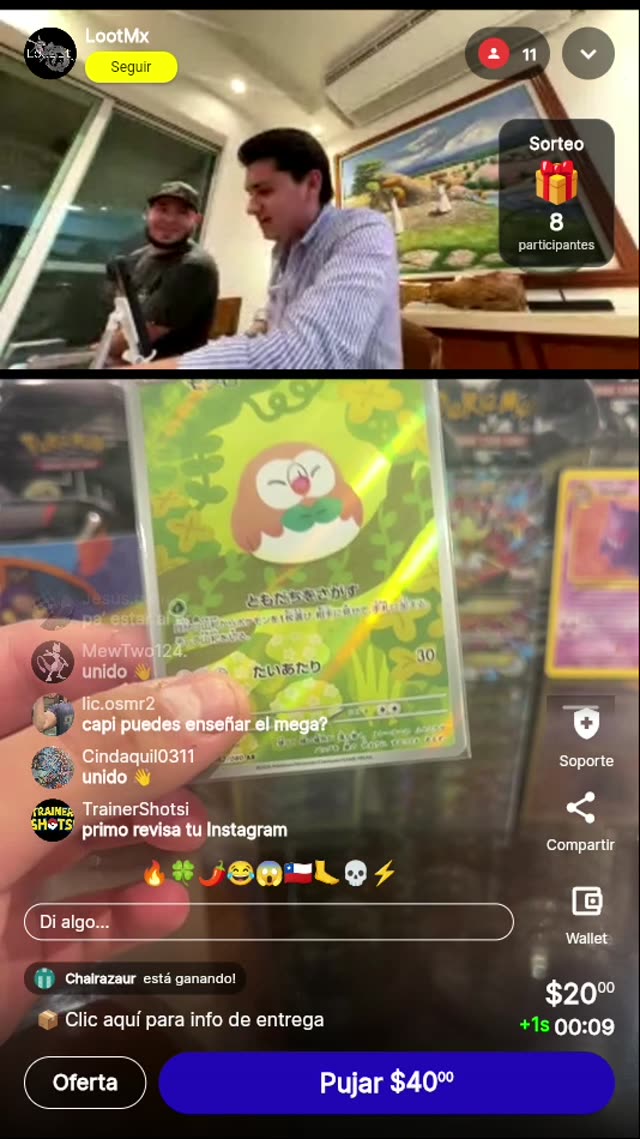Bid with the Pujar $40 button

386,1082
